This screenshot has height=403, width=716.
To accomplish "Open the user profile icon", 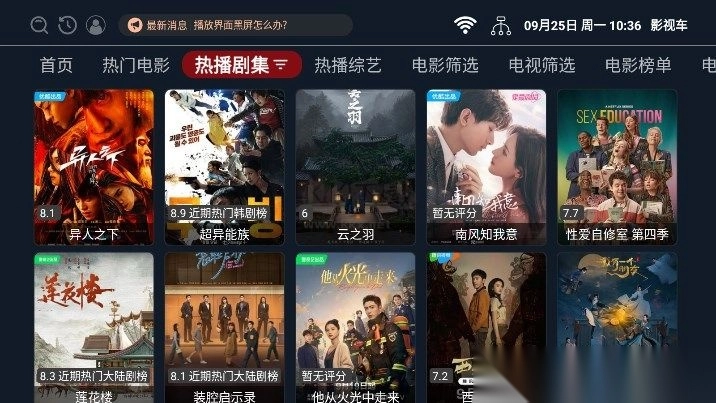I will click(x=95, y=25).
